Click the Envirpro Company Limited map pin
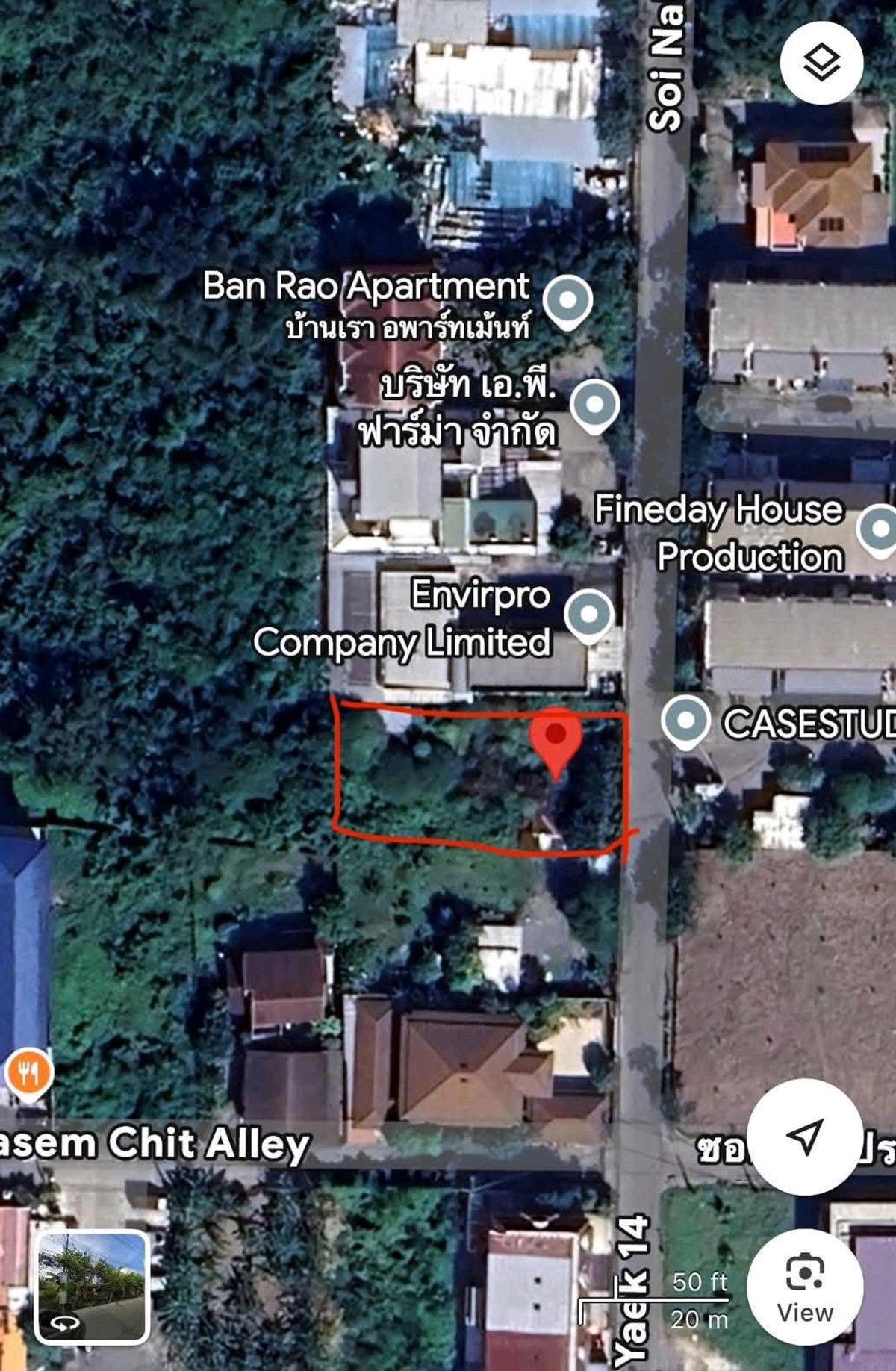 click(591, 613)
